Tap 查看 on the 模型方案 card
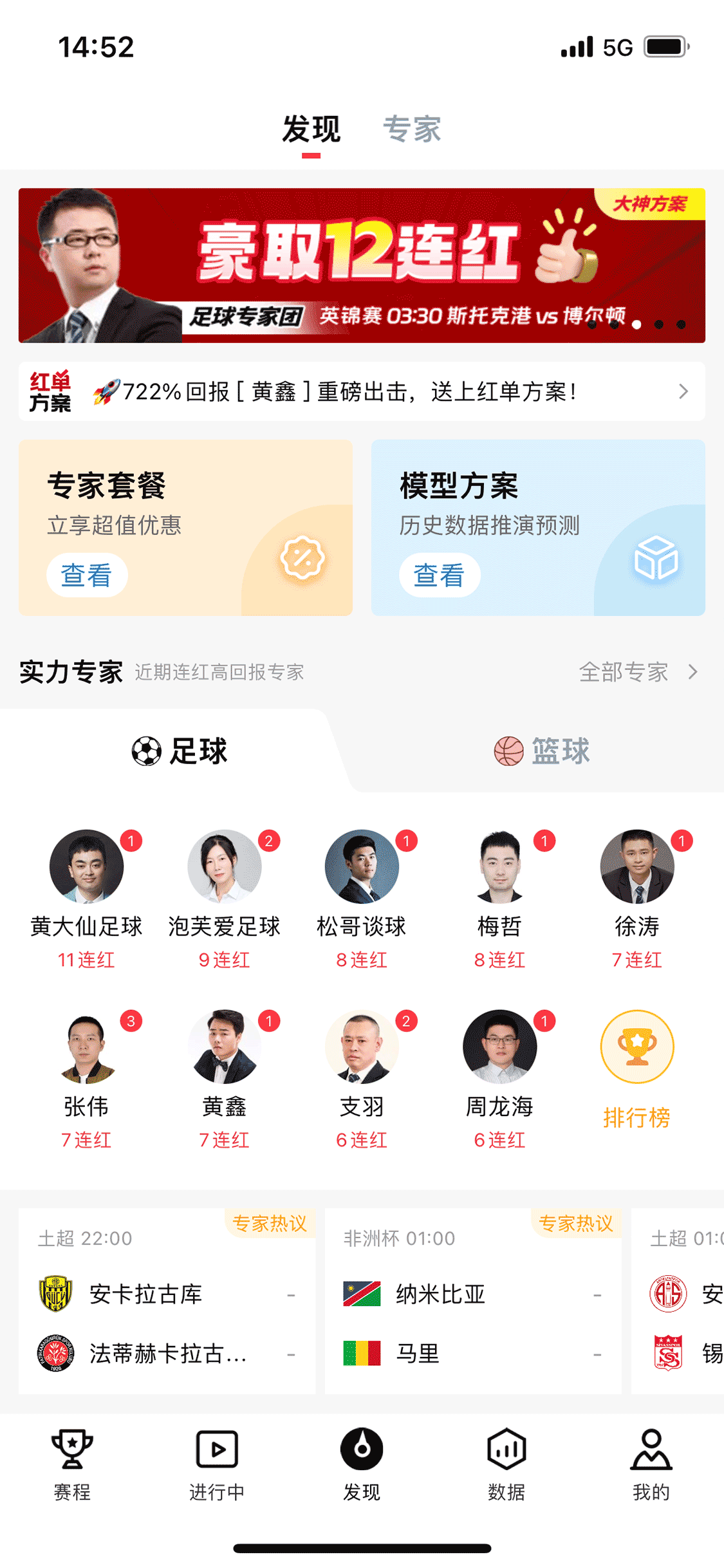 point(439,575)
